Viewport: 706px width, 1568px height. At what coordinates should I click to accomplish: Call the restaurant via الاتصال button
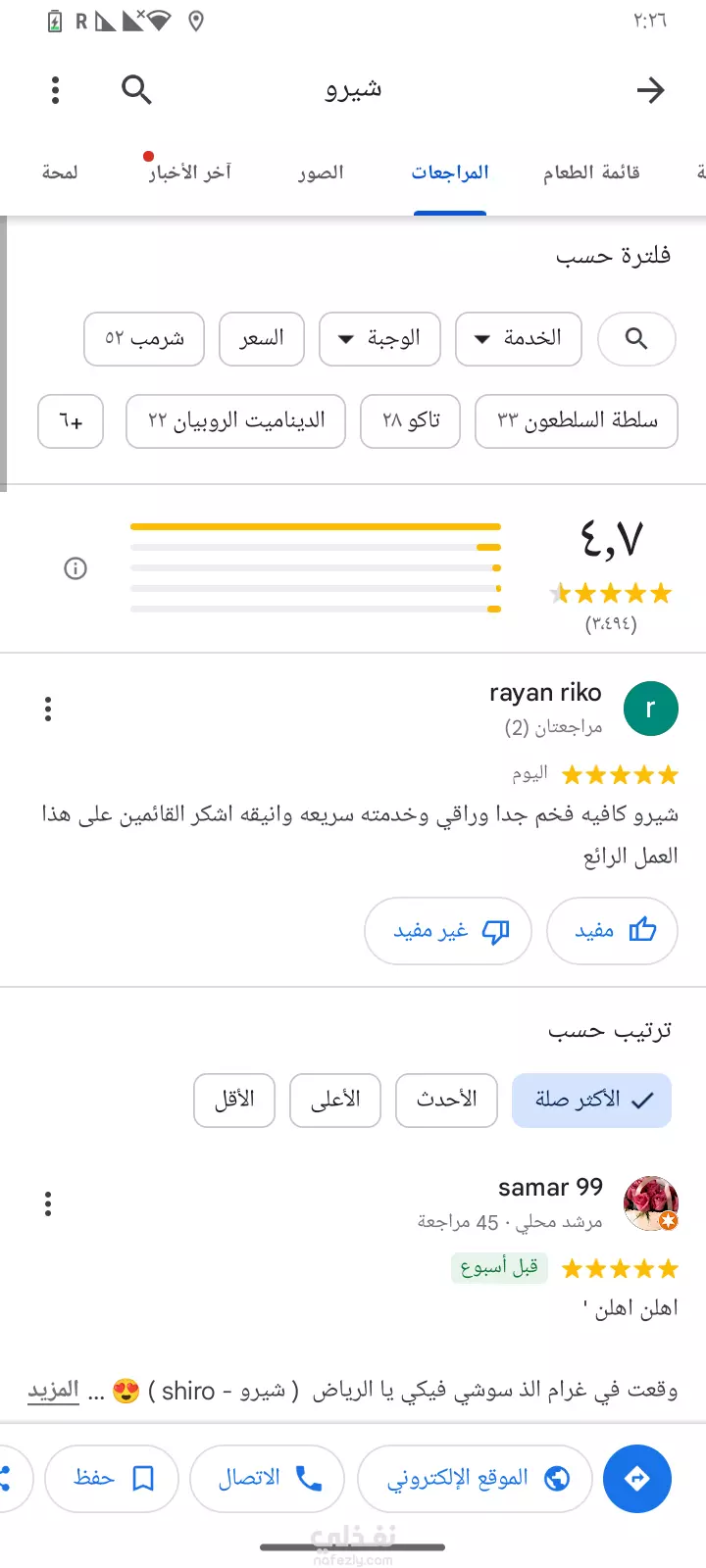point(267,1478)
